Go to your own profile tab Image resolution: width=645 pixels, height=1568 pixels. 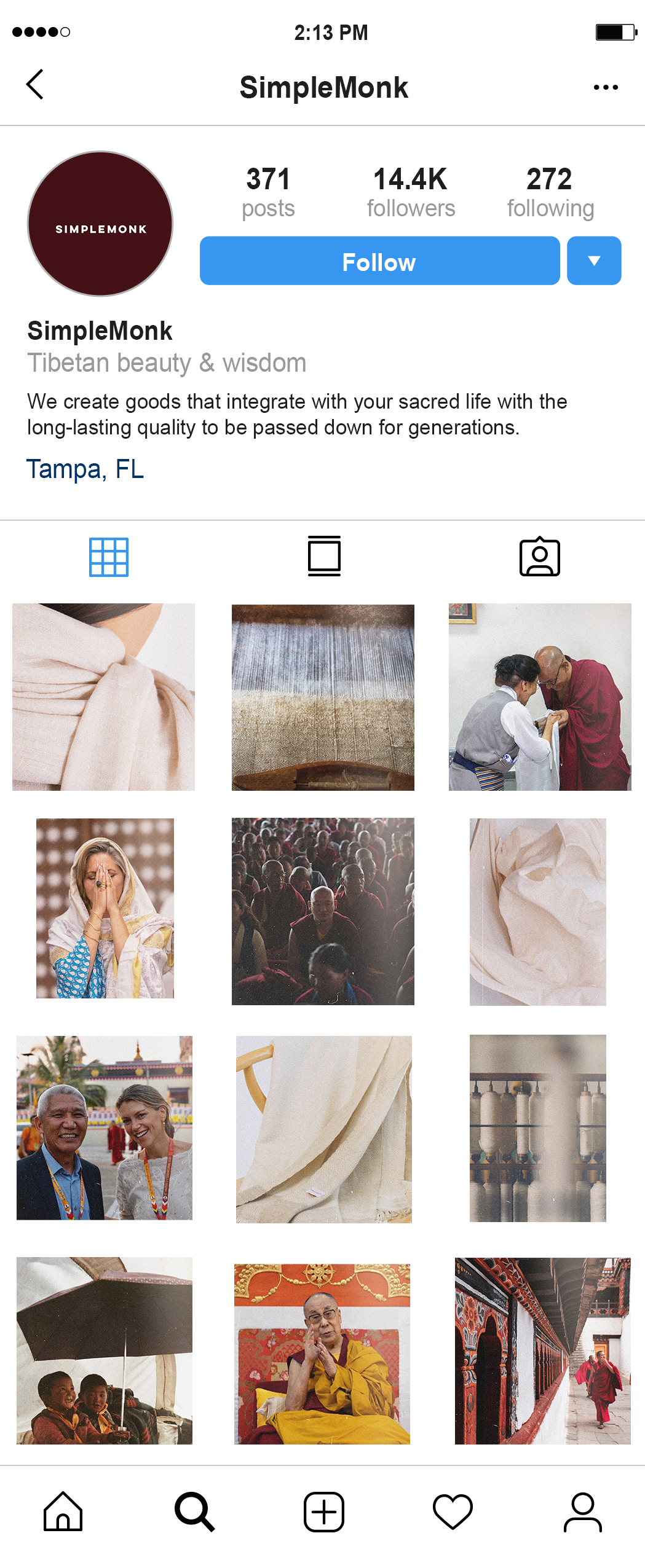click(x=582, y=1511)
